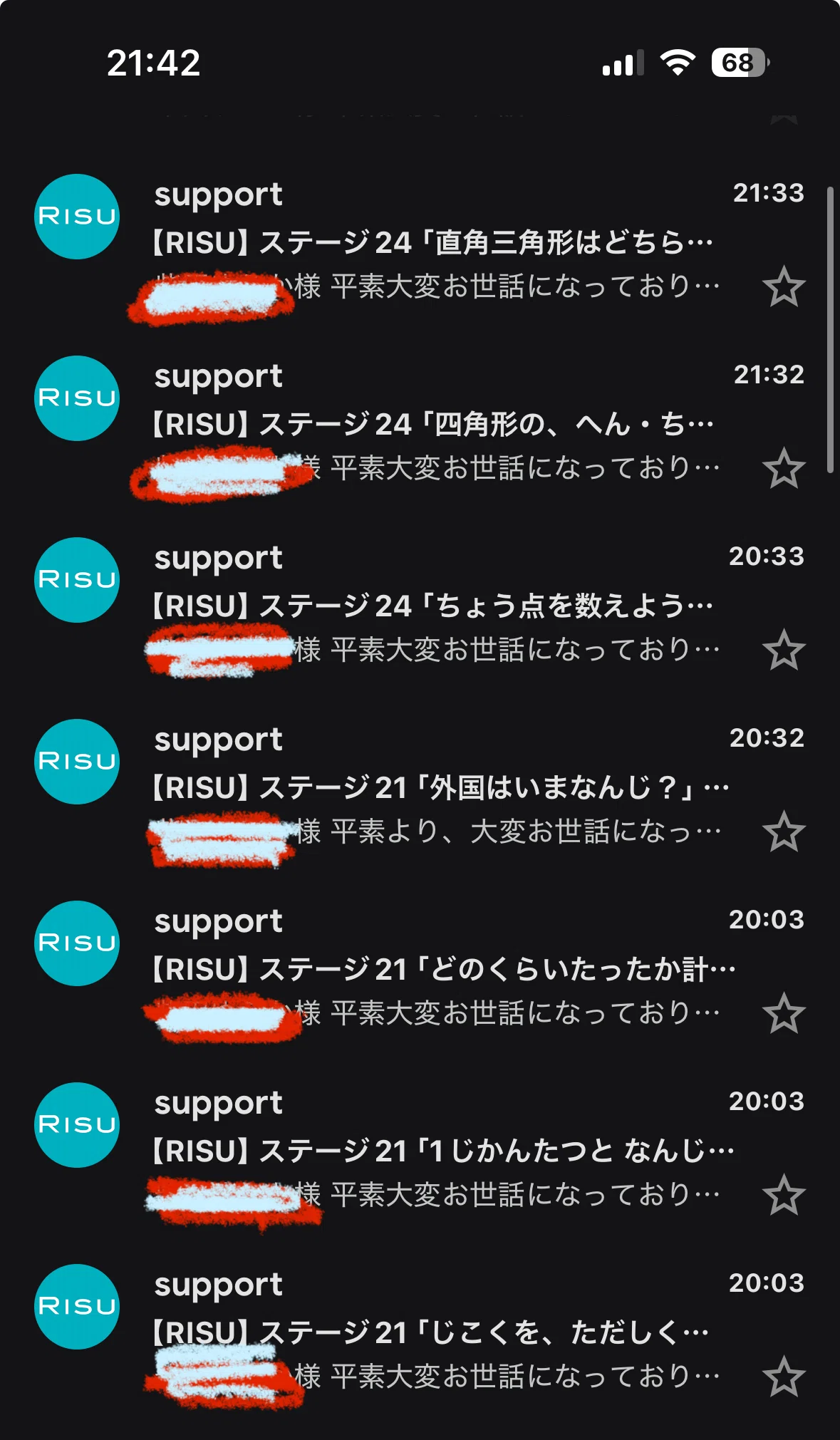Star the email about じこくを、ただしく

point(784,1377)
